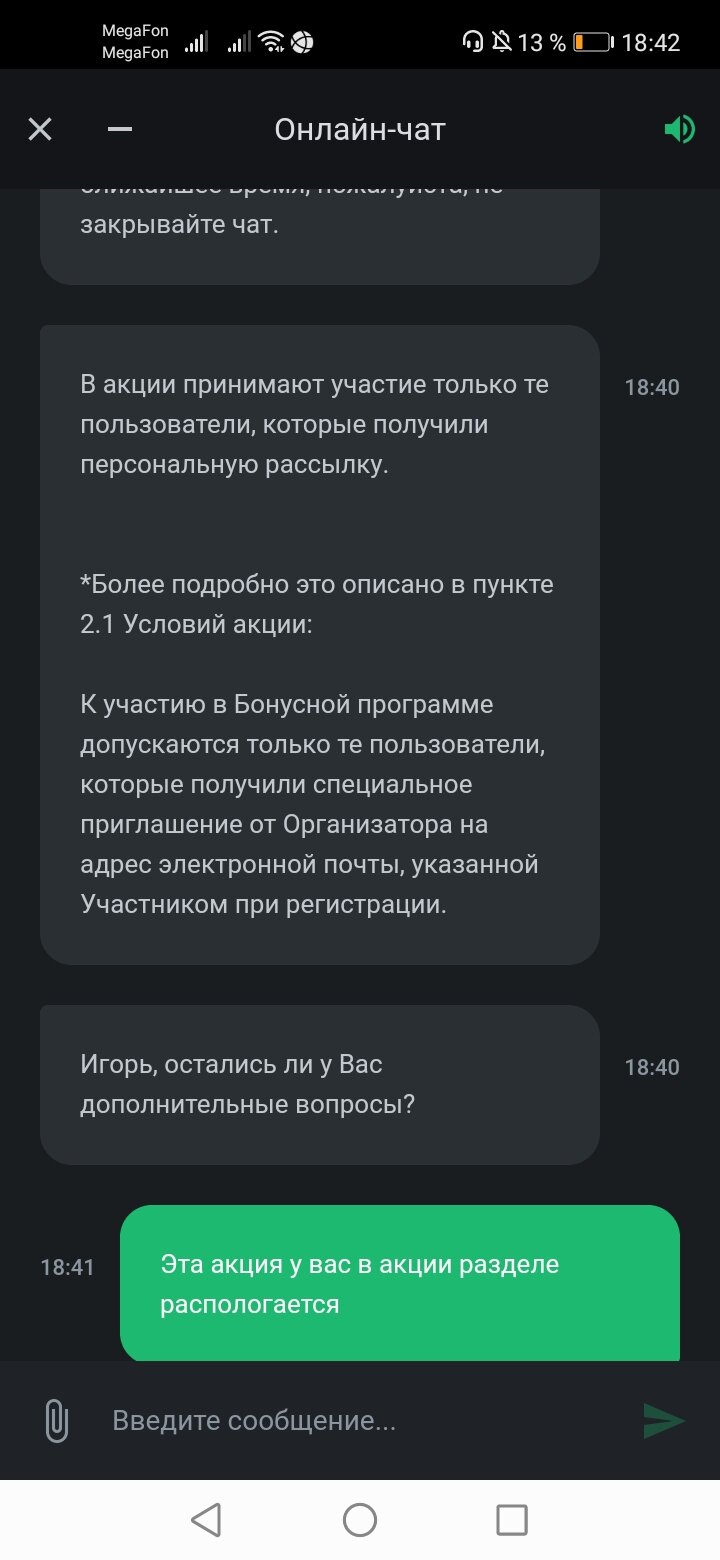Image resolution: width=720 pixels, height=1560 pixels.
Task: Open recent apps from the navigation bar
Action: 512,1520
